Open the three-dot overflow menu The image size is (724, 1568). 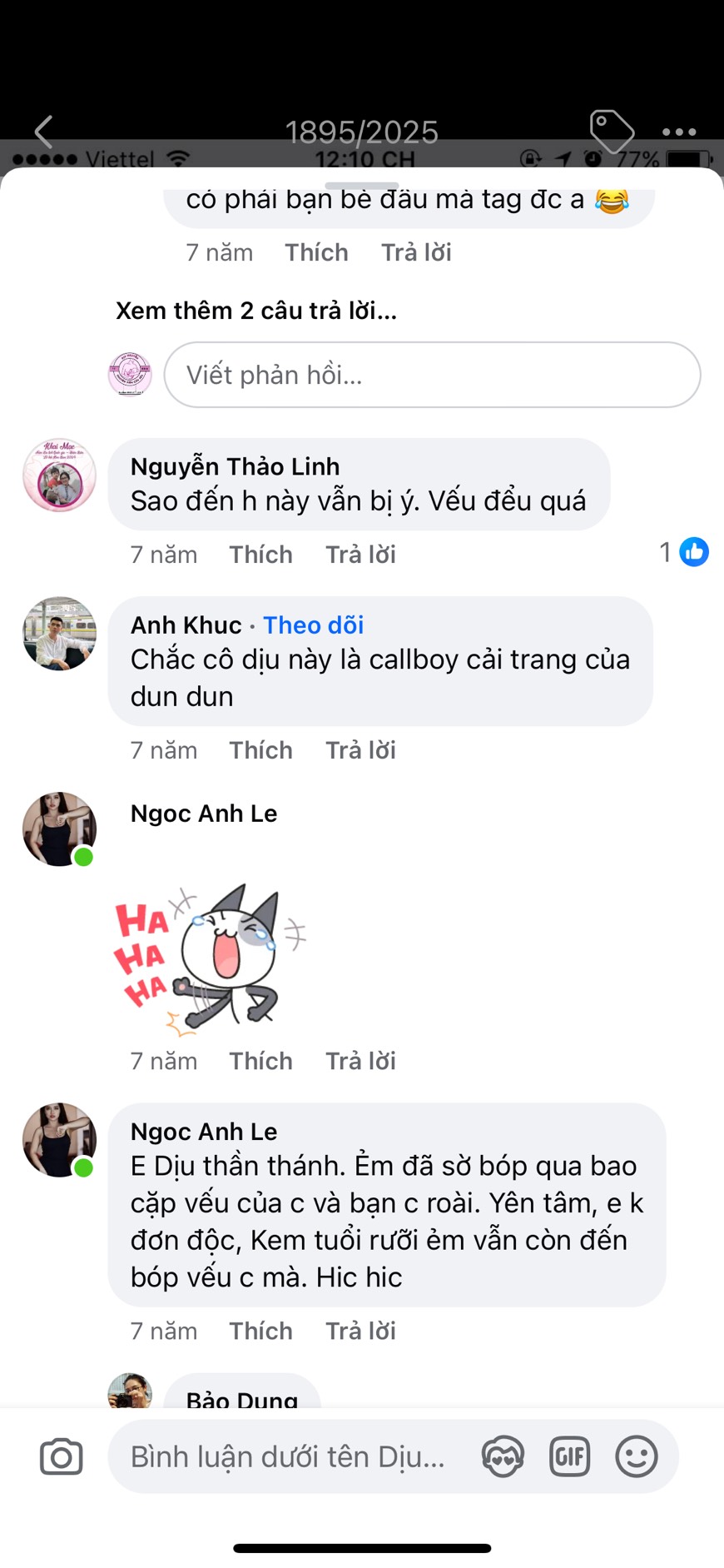pos(679,132)
